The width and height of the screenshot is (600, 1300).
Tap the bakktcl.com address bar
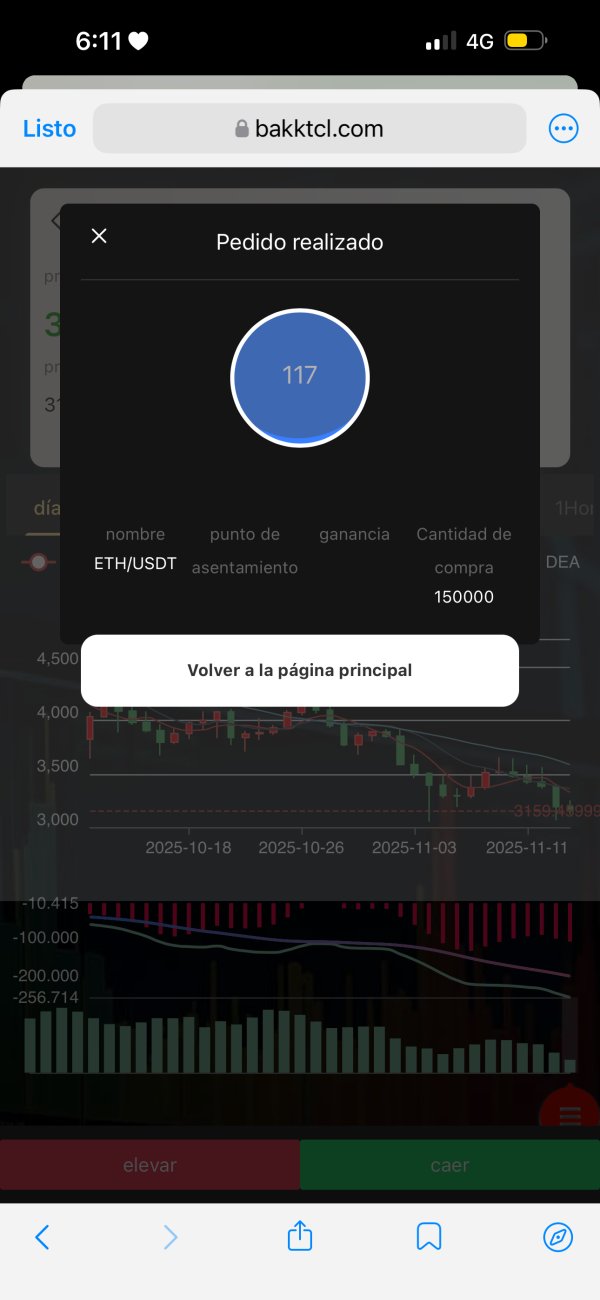pyautogui.click(x=310, y=128)
